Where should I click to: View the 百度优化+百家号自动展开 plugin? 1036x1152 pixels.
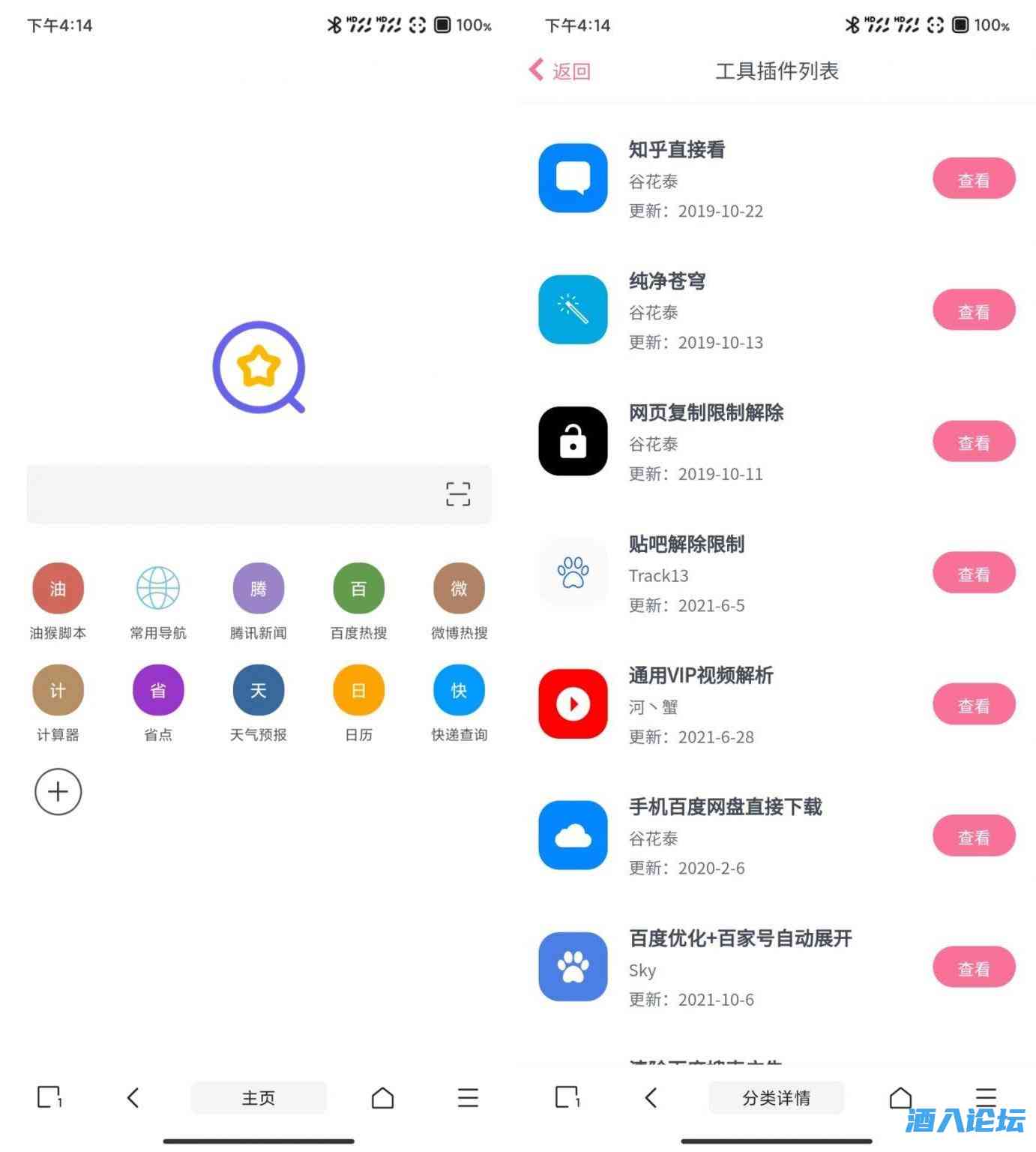pos(974,967)
